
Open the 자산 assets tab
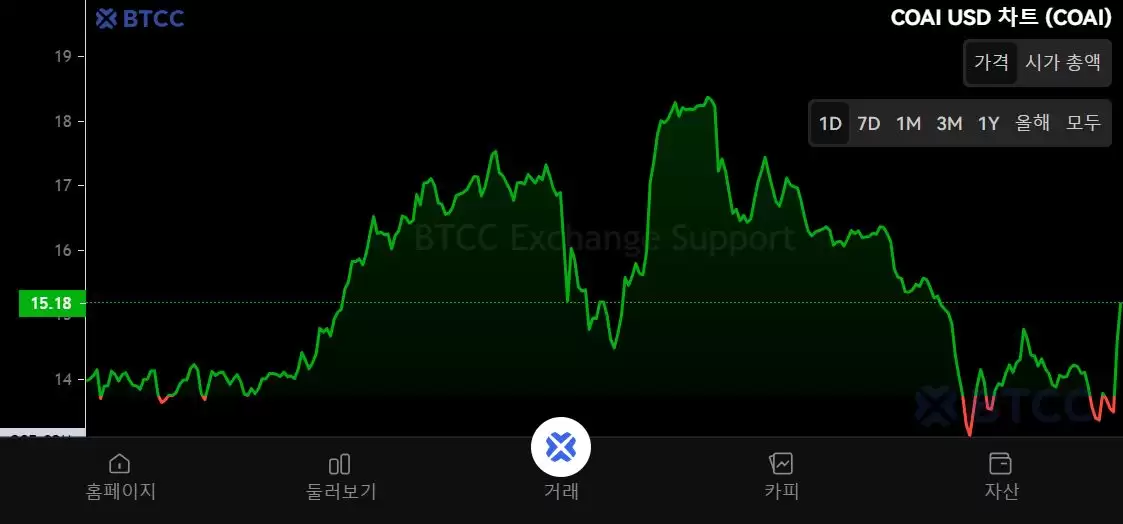pyautogui.click(x=1001, y=476)
